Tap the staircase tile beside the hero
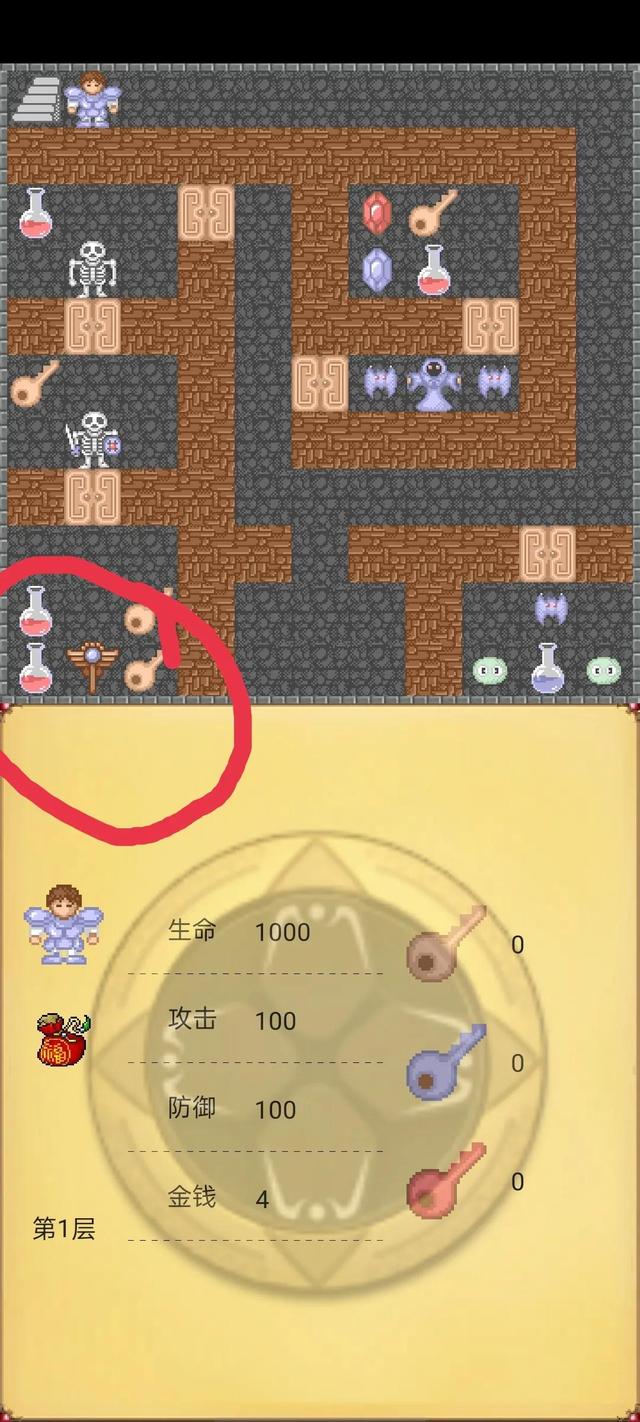This screenshot has width=640, height=1422. point(36,98)
